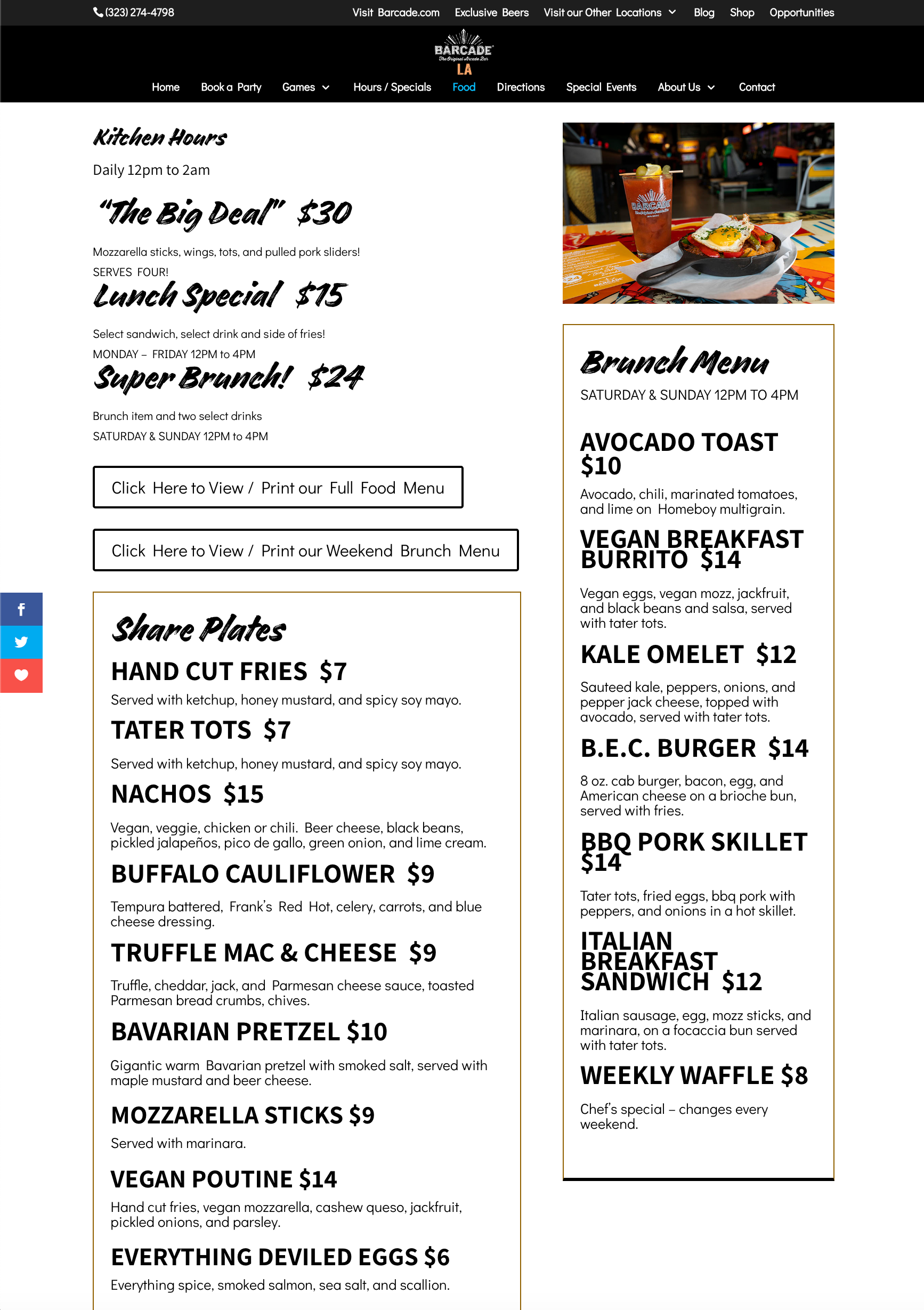Go to the Blog

click(x=703, y=12)
